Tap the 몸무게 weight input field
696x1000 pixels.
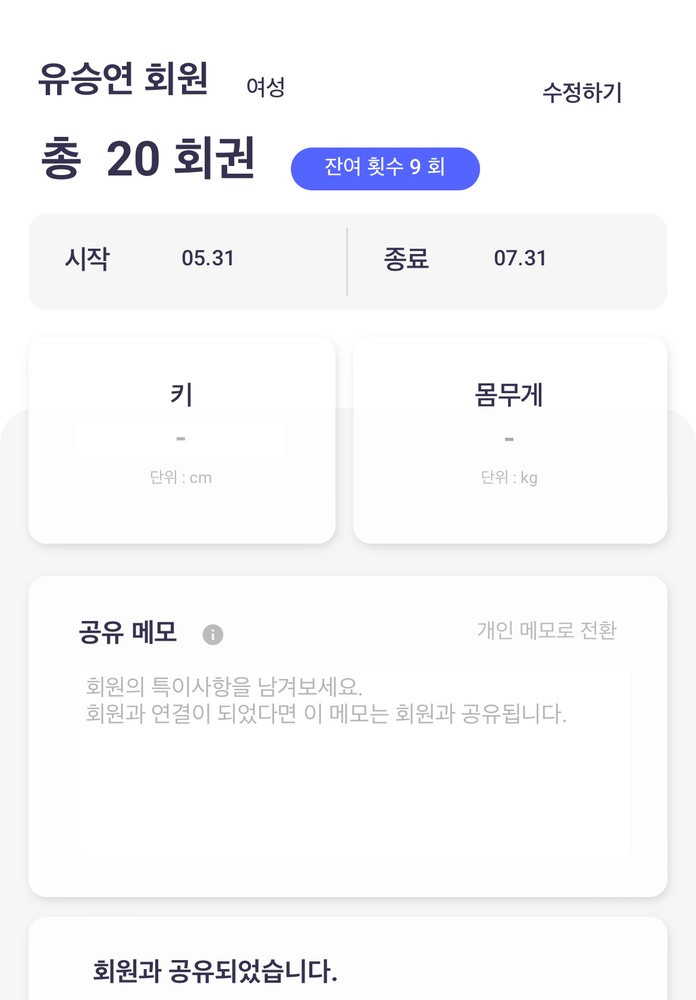[509, 438]
